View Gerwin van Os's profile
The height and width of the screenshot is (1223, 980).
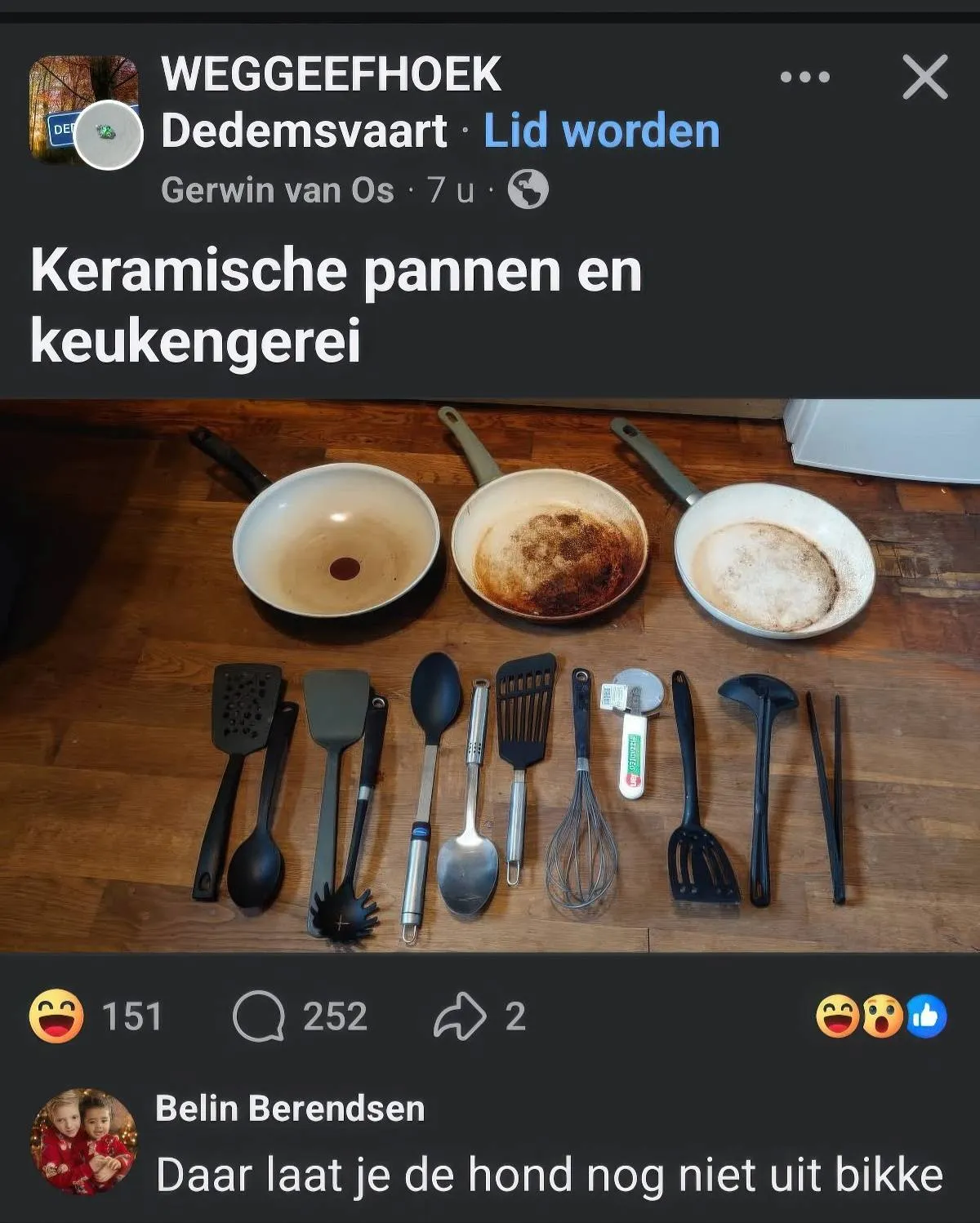point(277,190)
